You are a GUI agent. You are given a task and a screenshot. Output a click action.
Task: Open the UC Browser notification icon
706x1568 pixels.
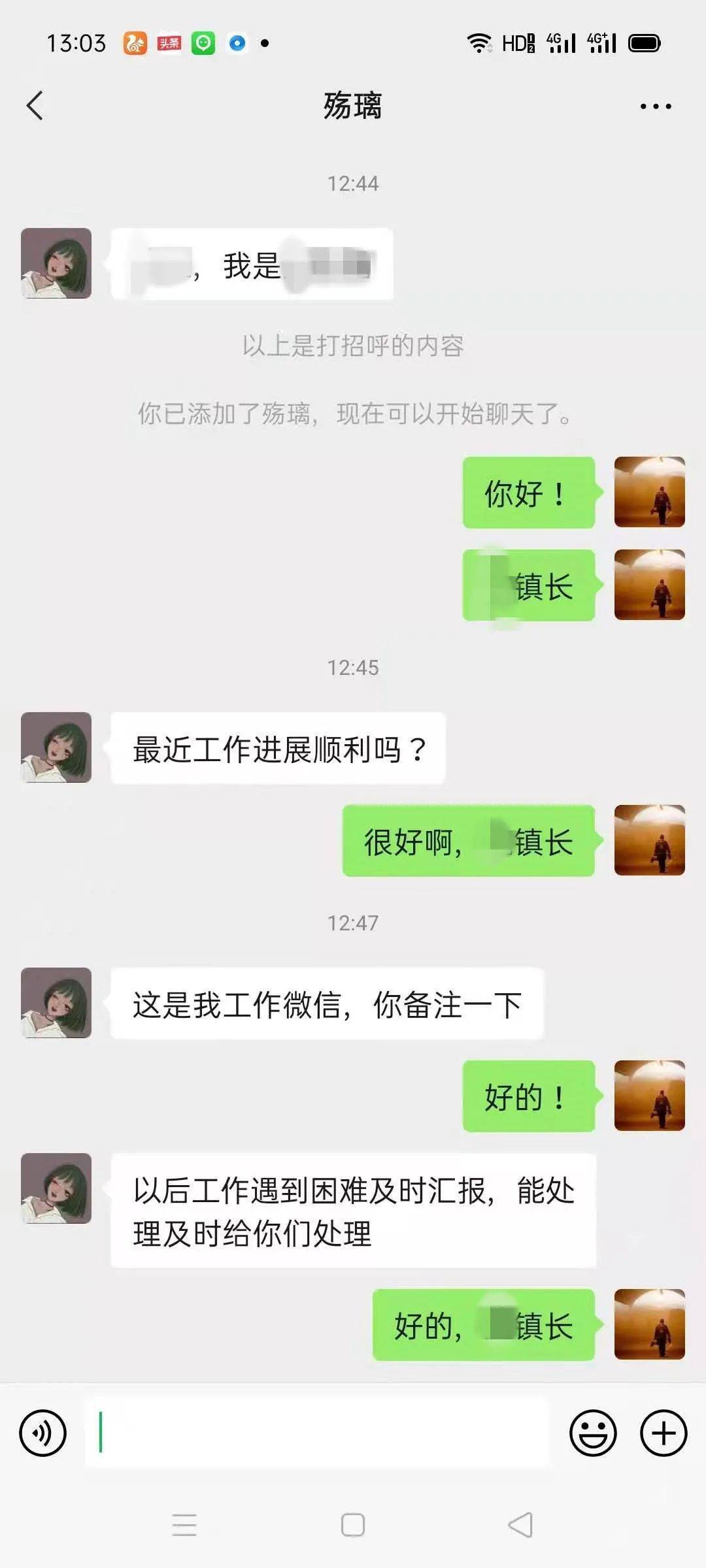[x=134, y=42]
